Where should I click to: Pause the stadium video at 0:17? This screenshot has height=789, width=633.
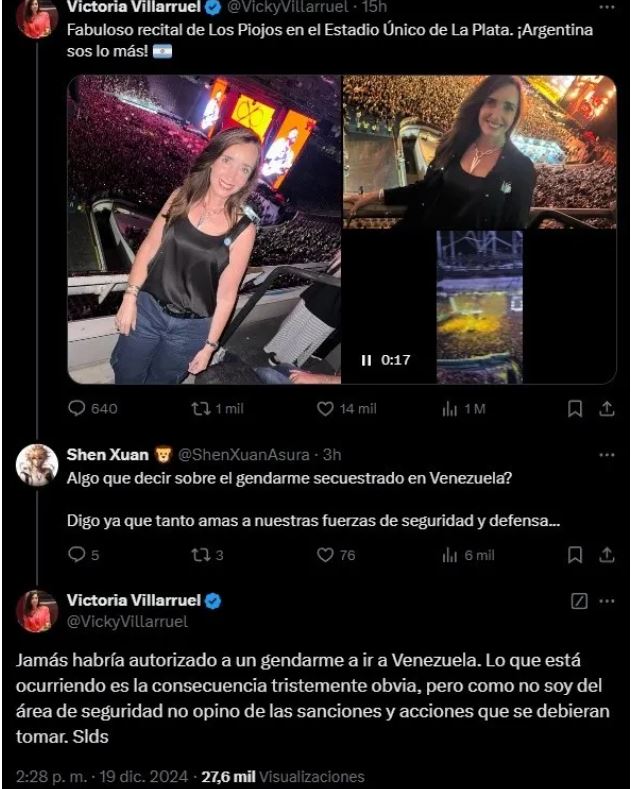pos(366,361)
